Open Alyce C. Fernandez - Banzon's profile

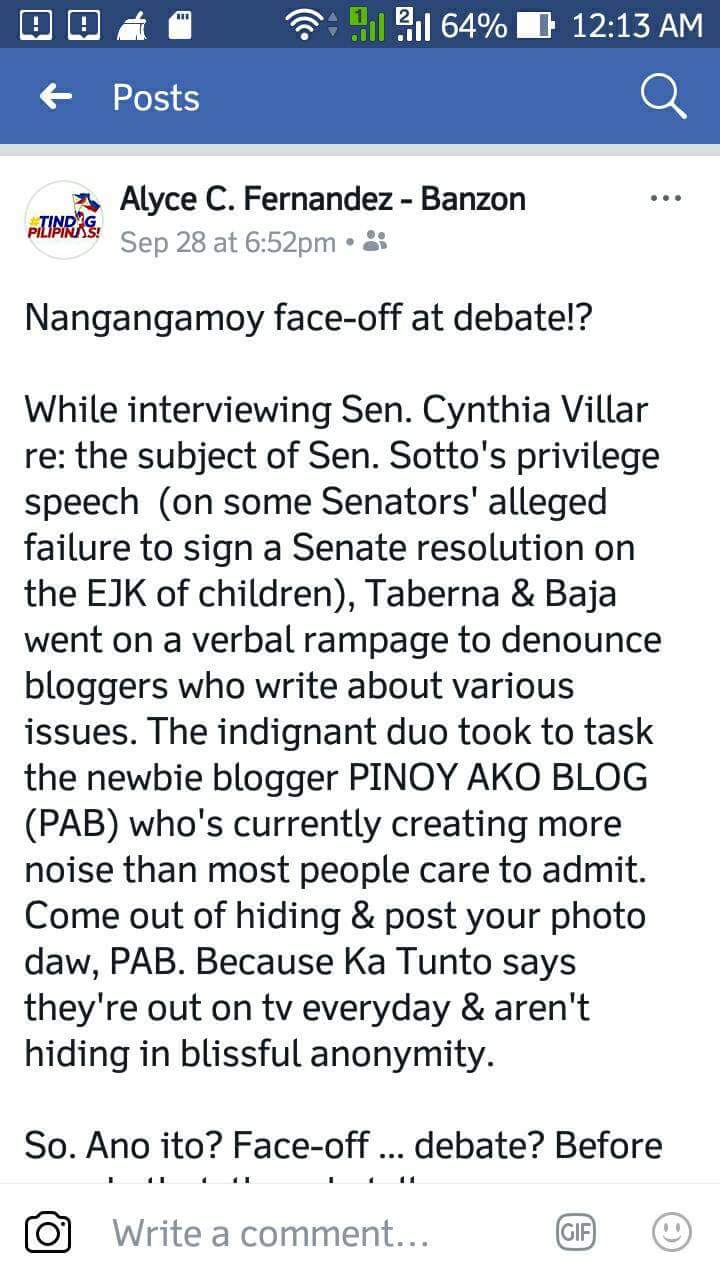[x=322, y=199]
